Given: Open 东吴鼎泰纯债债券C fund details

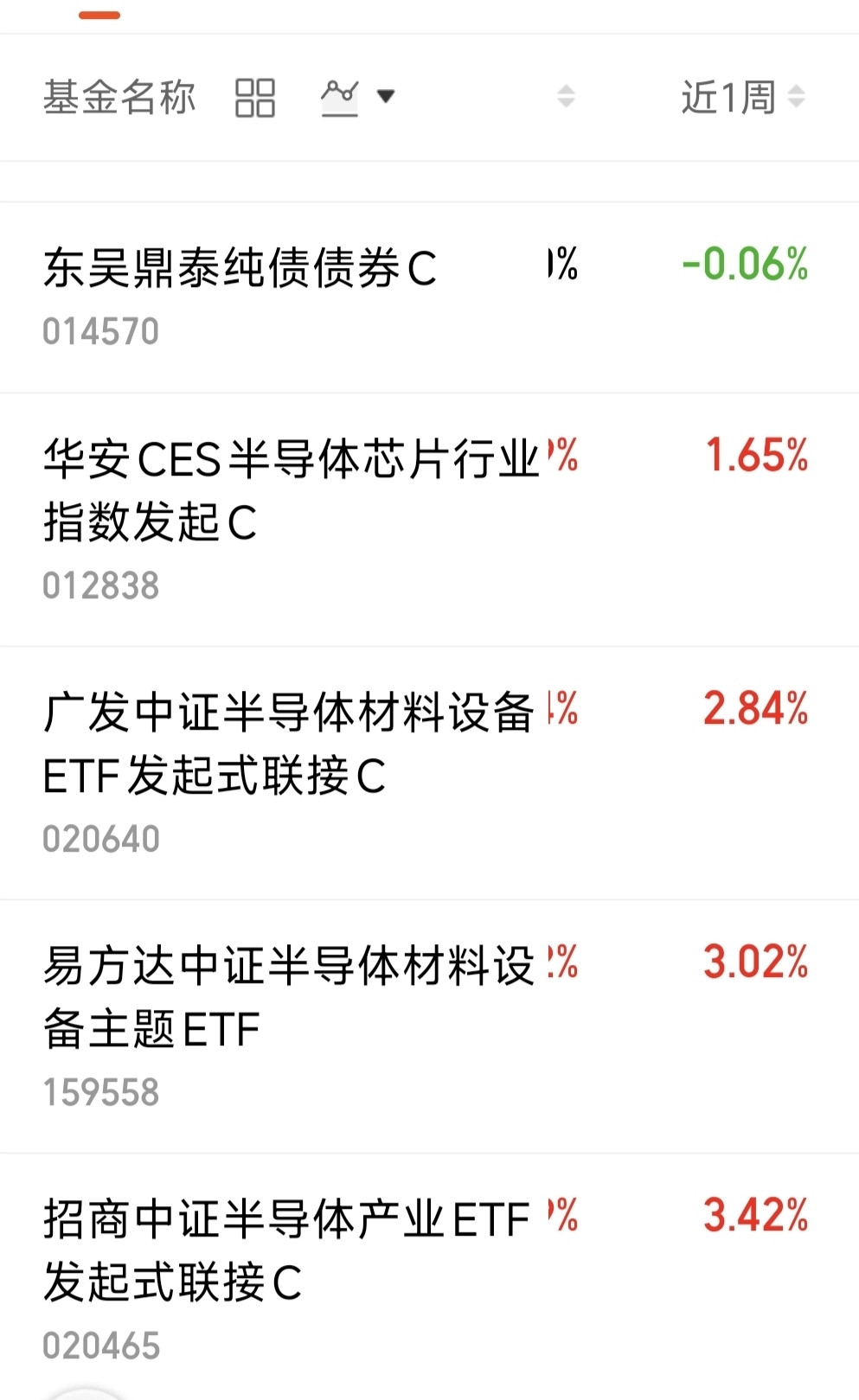Looking at the screenshot, I should coord(240,268).
